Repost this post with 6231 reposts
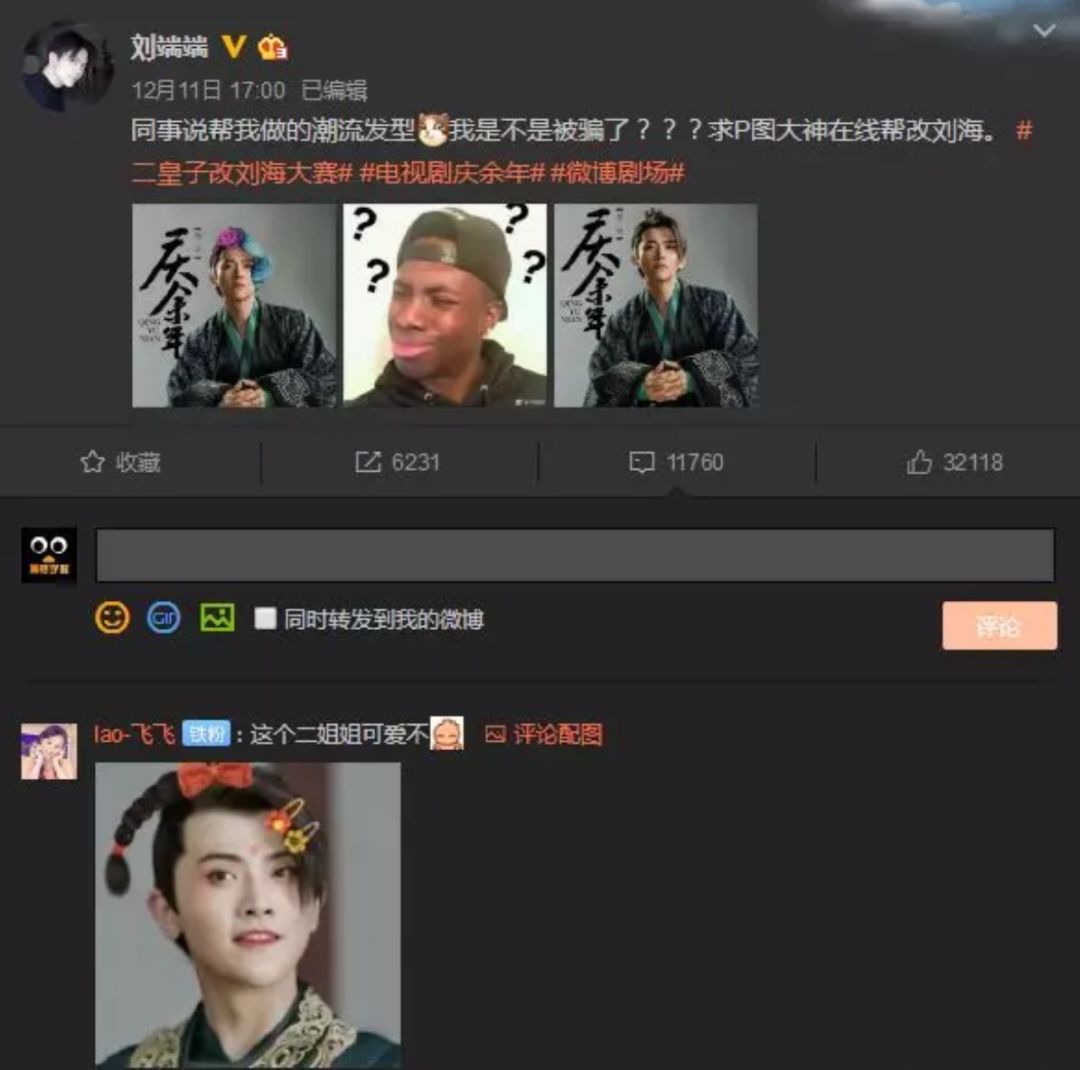Image resolution: width=1080 pixels, height=1070 pixels. pyautogui.click(x=398, y=462)
